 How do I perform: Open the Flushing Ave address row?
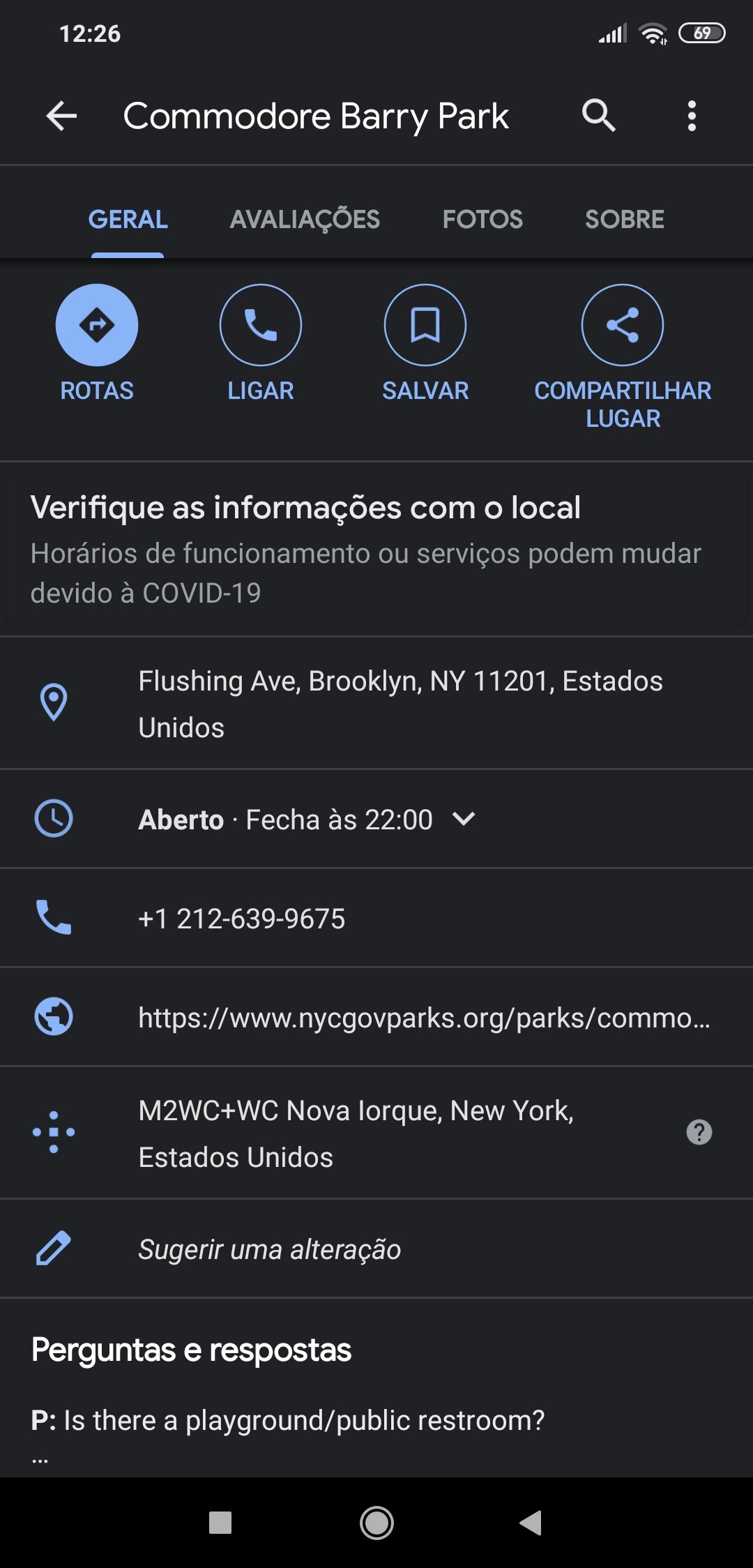(x=376, y=703)
